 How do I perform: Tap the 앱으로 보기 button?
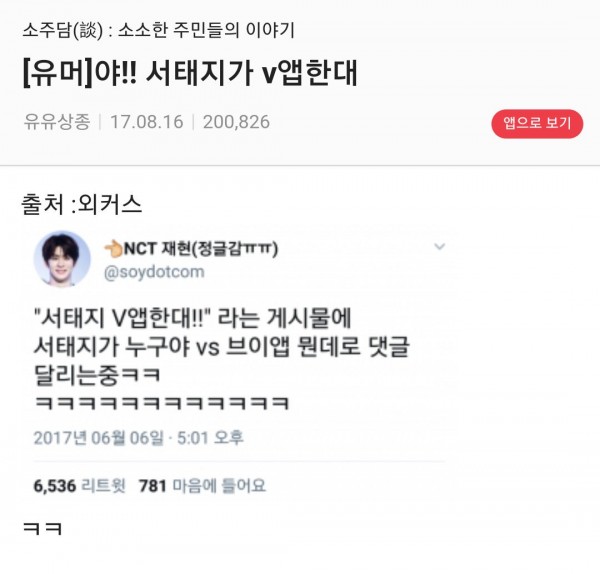(x=536, y=123)
